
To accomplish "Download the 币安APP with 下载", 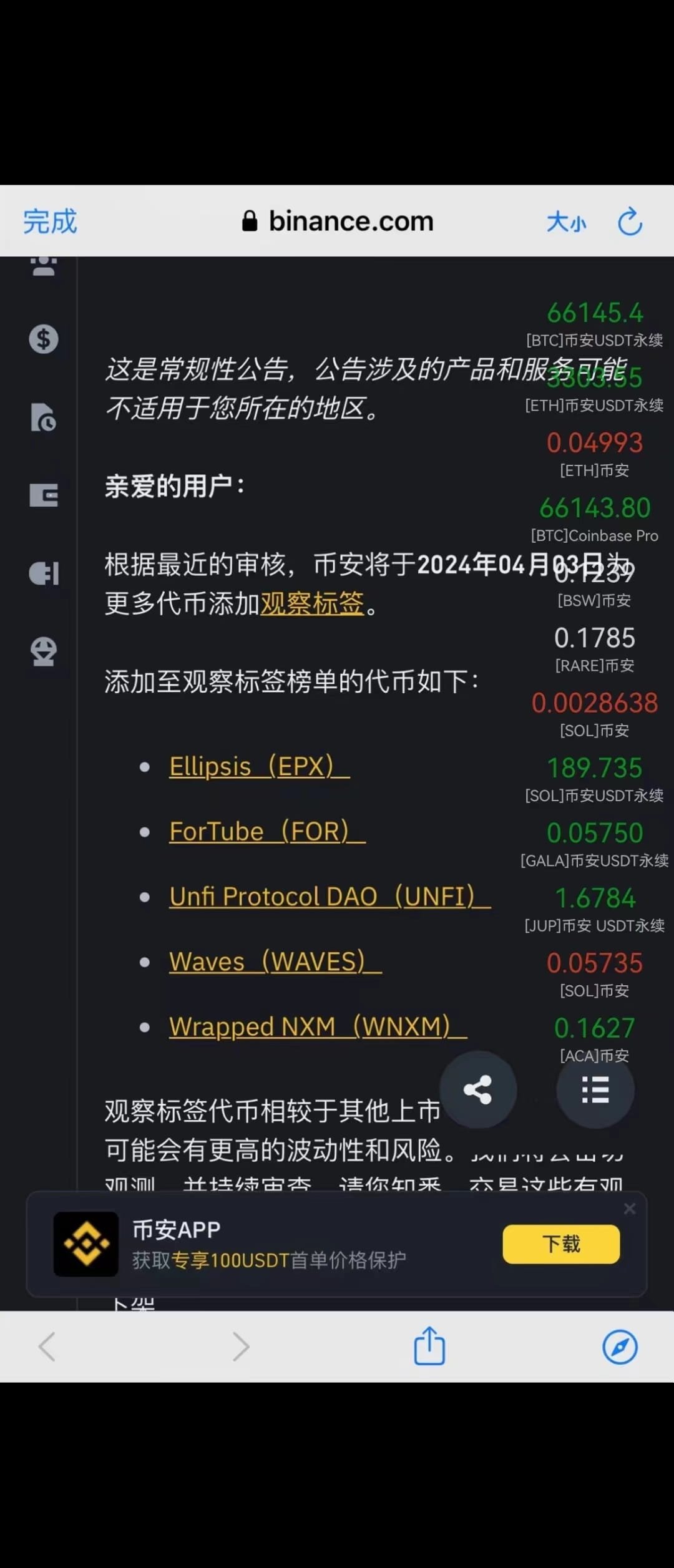I will [561, 1244].
